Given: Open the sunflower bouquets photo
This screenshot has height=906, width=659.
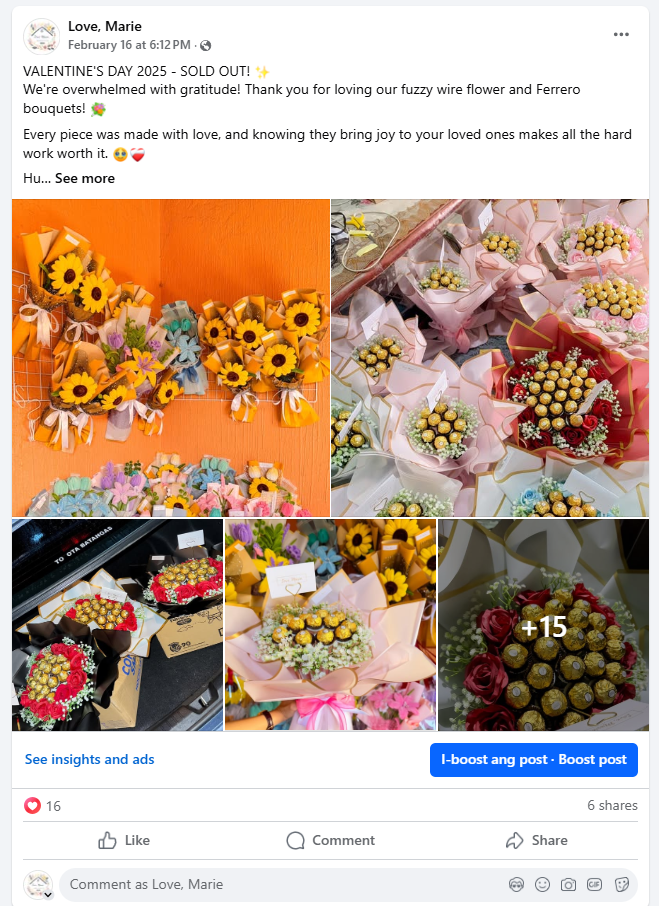Looking at the screenshot, I should (171, 357).
